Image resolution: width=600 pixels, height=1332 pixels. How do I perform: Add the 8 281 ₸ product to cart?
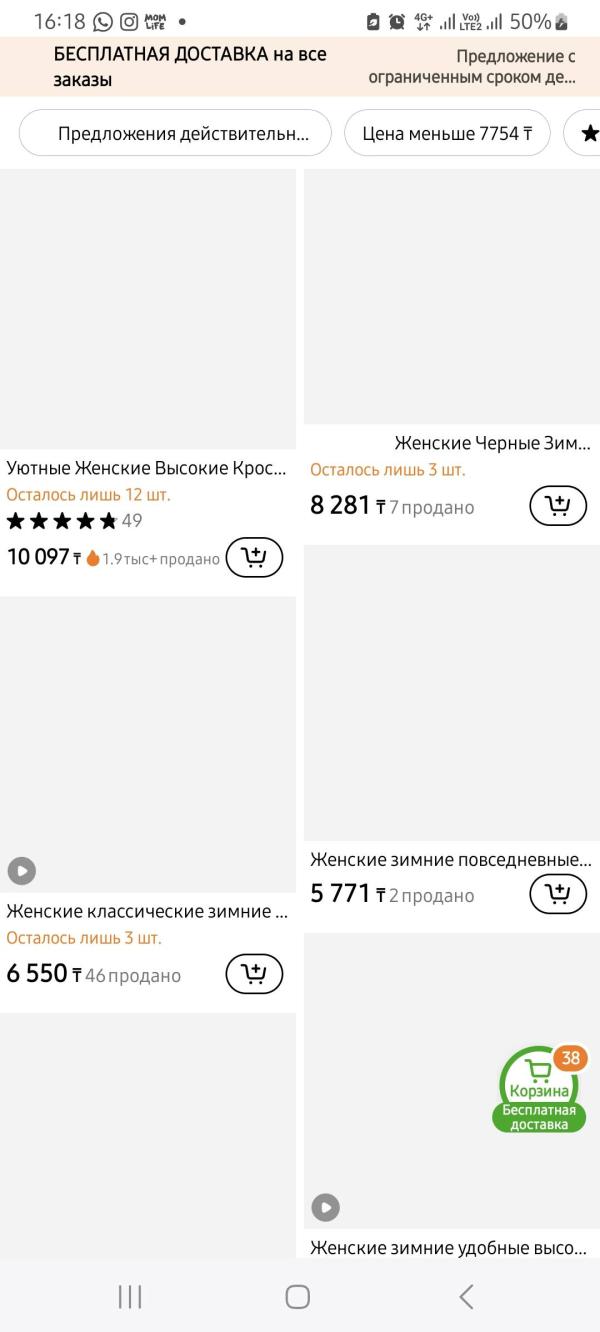tap(558, 505)
